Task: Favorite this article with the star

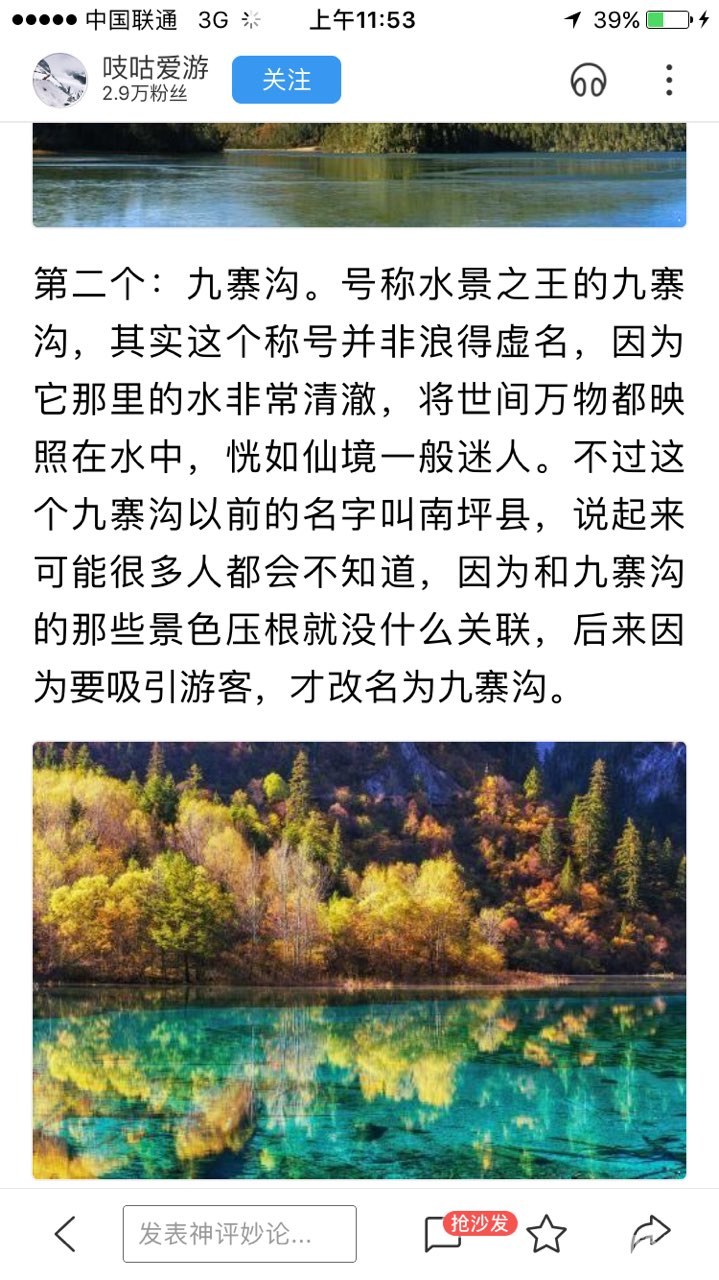Action: pos(546,1234)
